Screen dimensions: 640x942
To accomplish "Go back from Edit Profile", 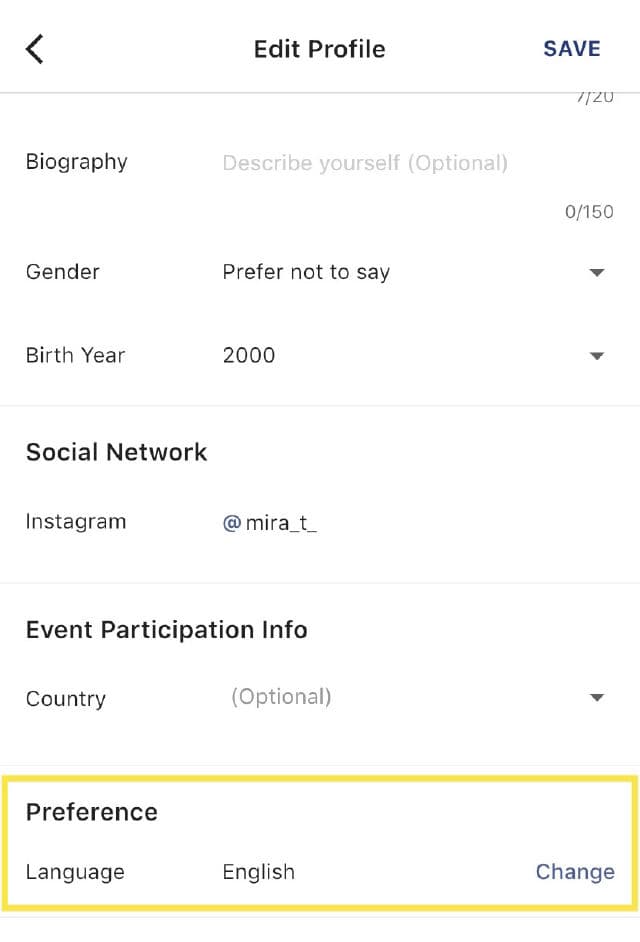I will click(35, 49).
